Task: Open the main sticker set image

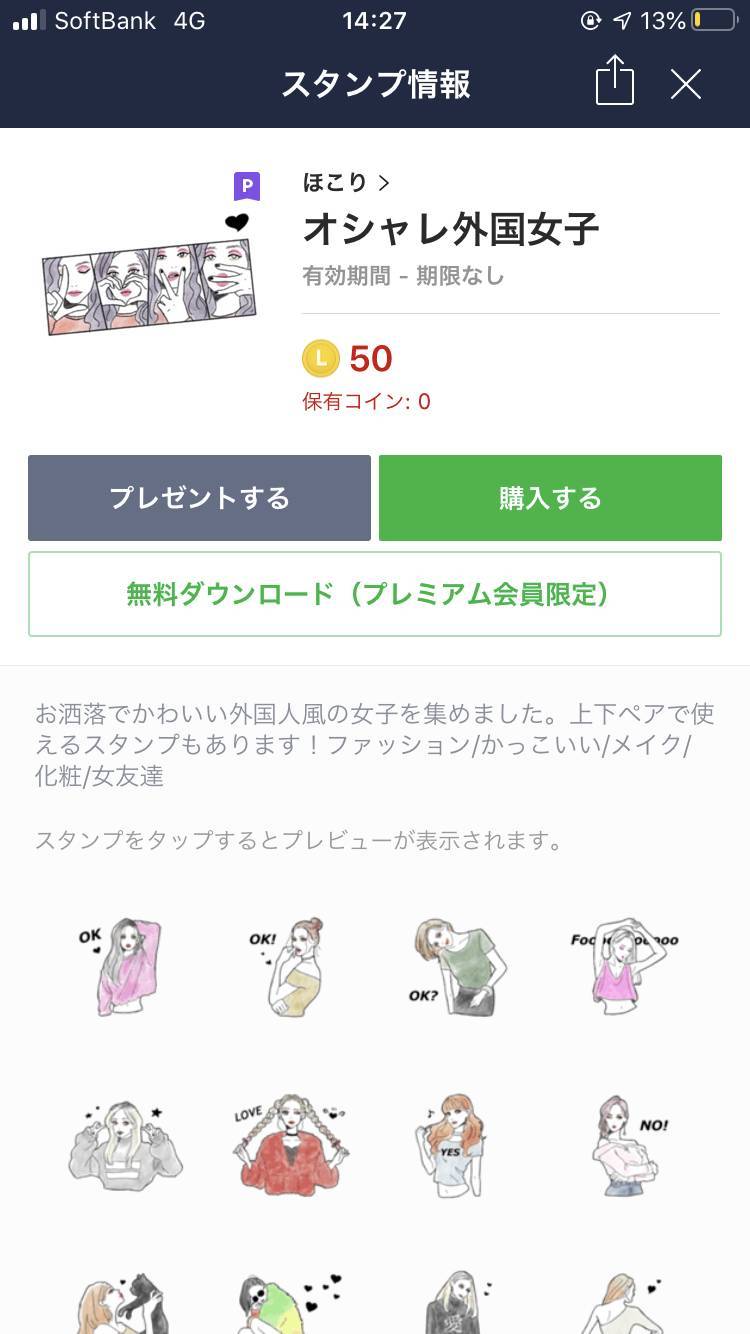Action: (x=149, y=272)
